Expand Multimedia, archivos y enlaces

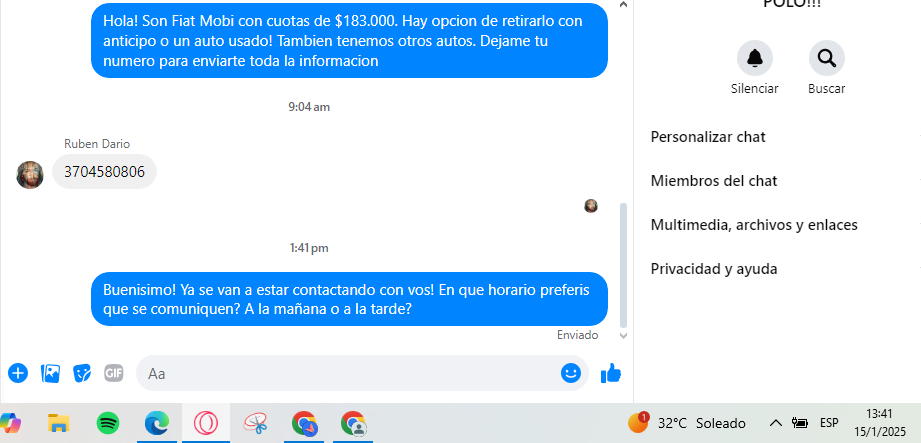point(753,225)
